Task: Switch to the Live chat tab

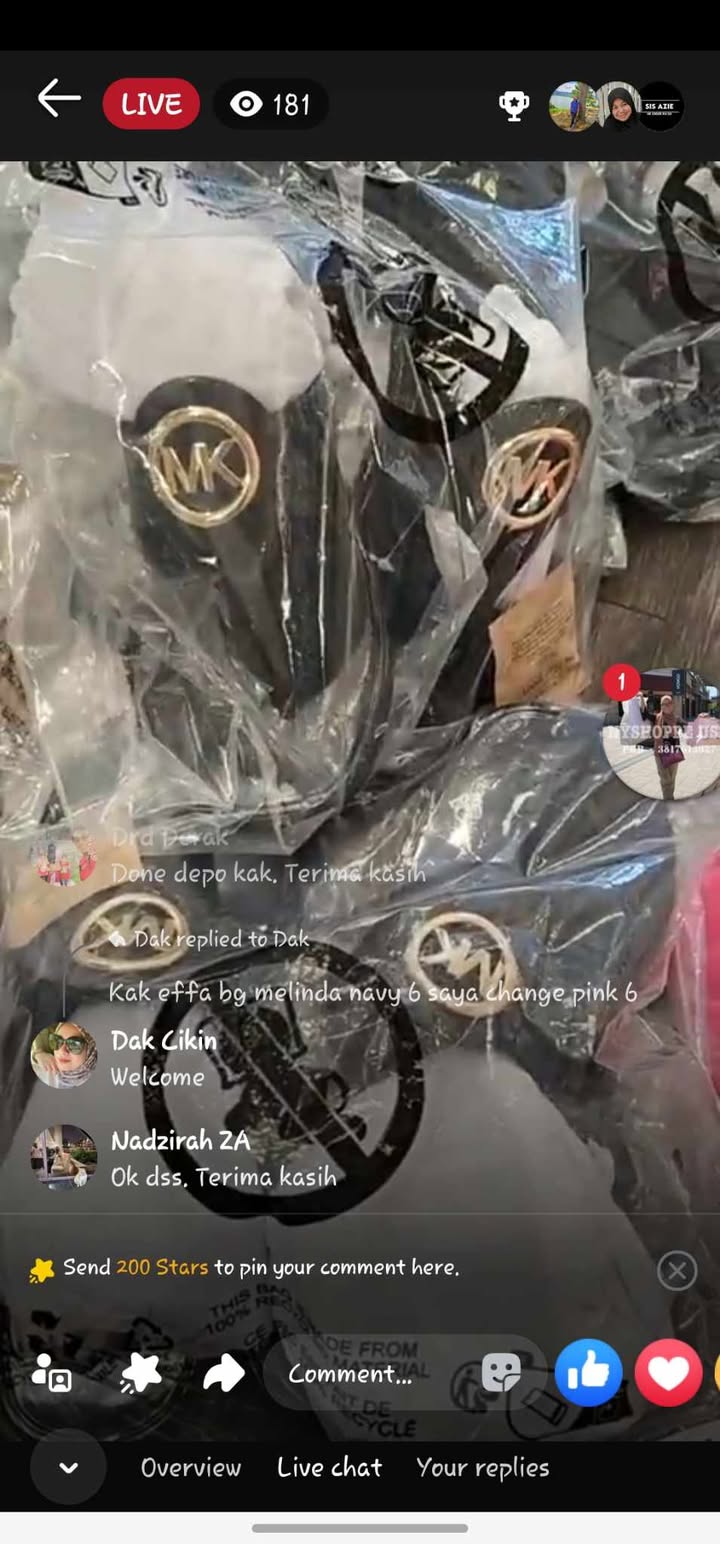Action: coord(329,1467)
